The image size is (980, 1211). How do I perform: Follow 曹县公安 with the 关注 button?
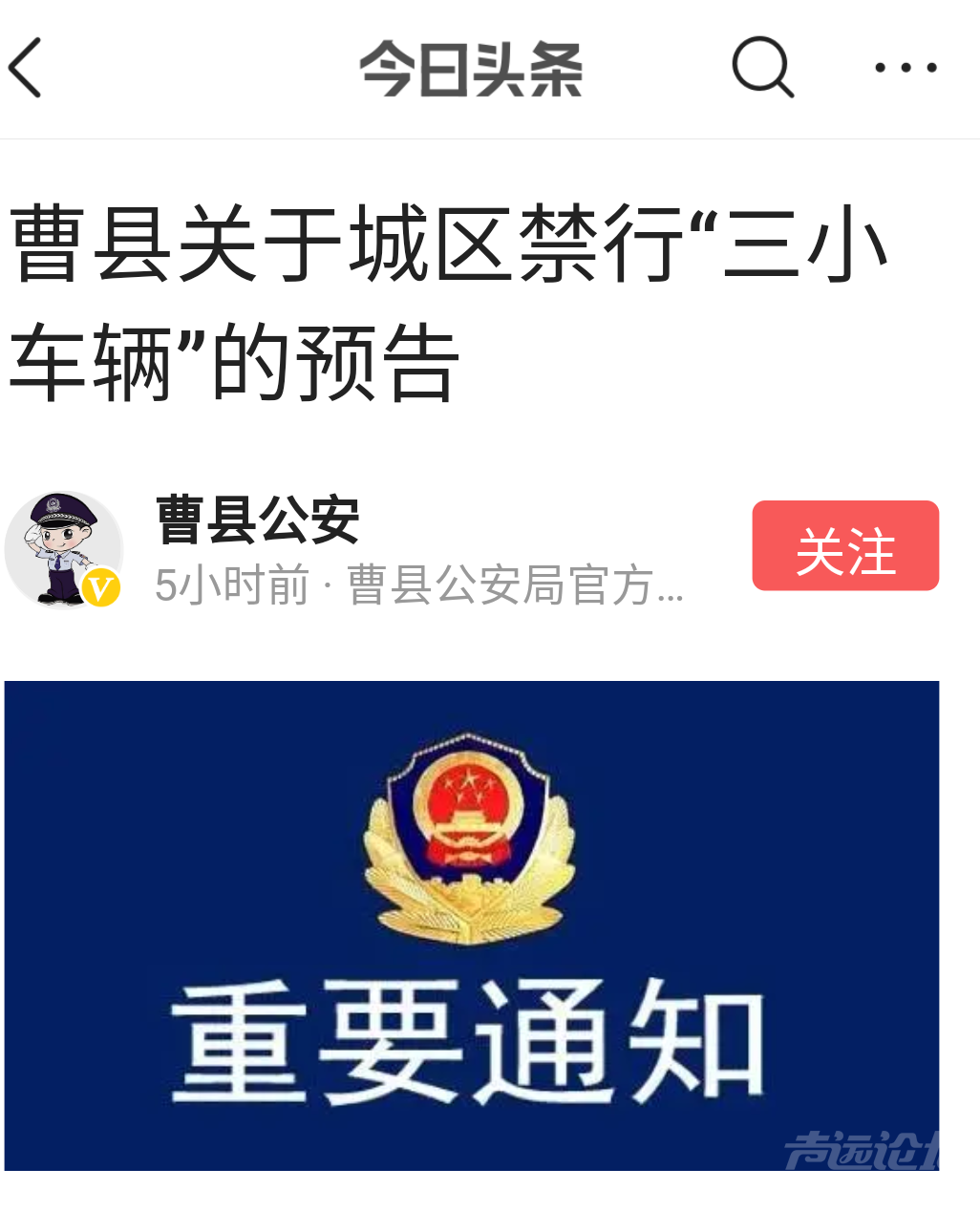[845, 546]
